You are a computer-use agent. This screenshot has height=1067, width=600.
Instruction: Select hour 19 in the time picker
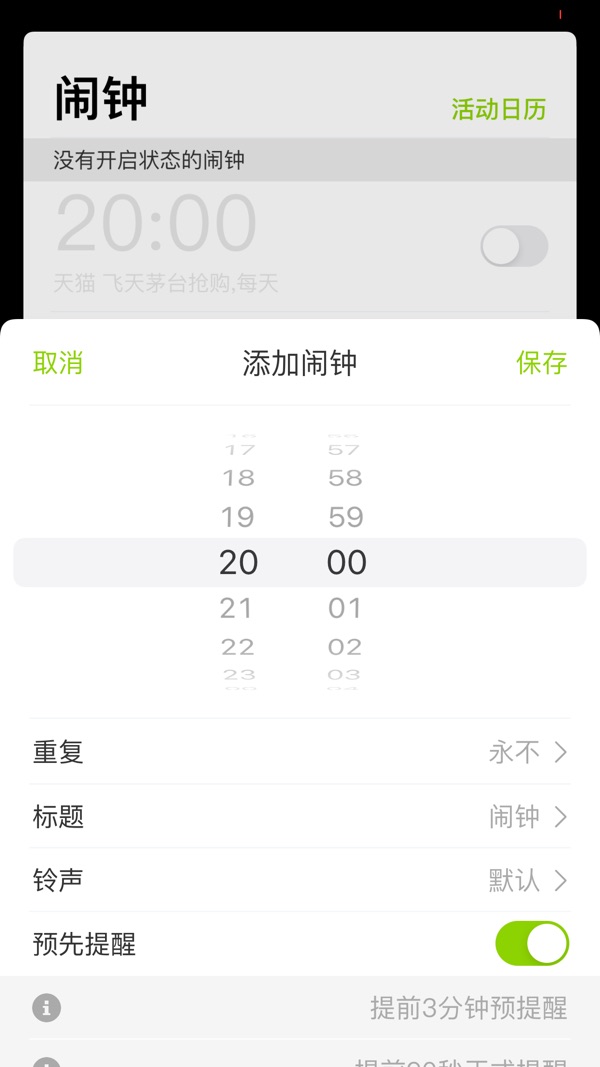click(x=237, y=517)
